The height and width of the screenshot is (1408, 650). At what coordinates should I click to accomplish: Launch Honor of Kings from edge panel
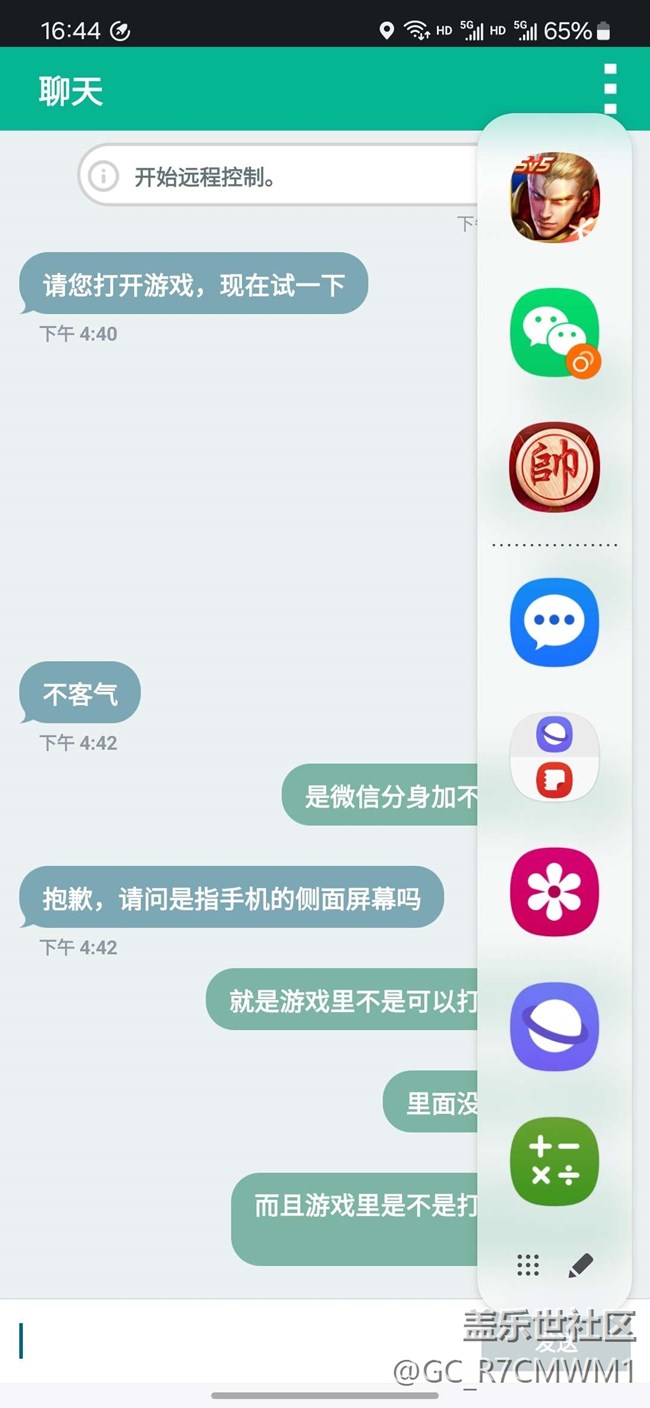coord(554,197)
